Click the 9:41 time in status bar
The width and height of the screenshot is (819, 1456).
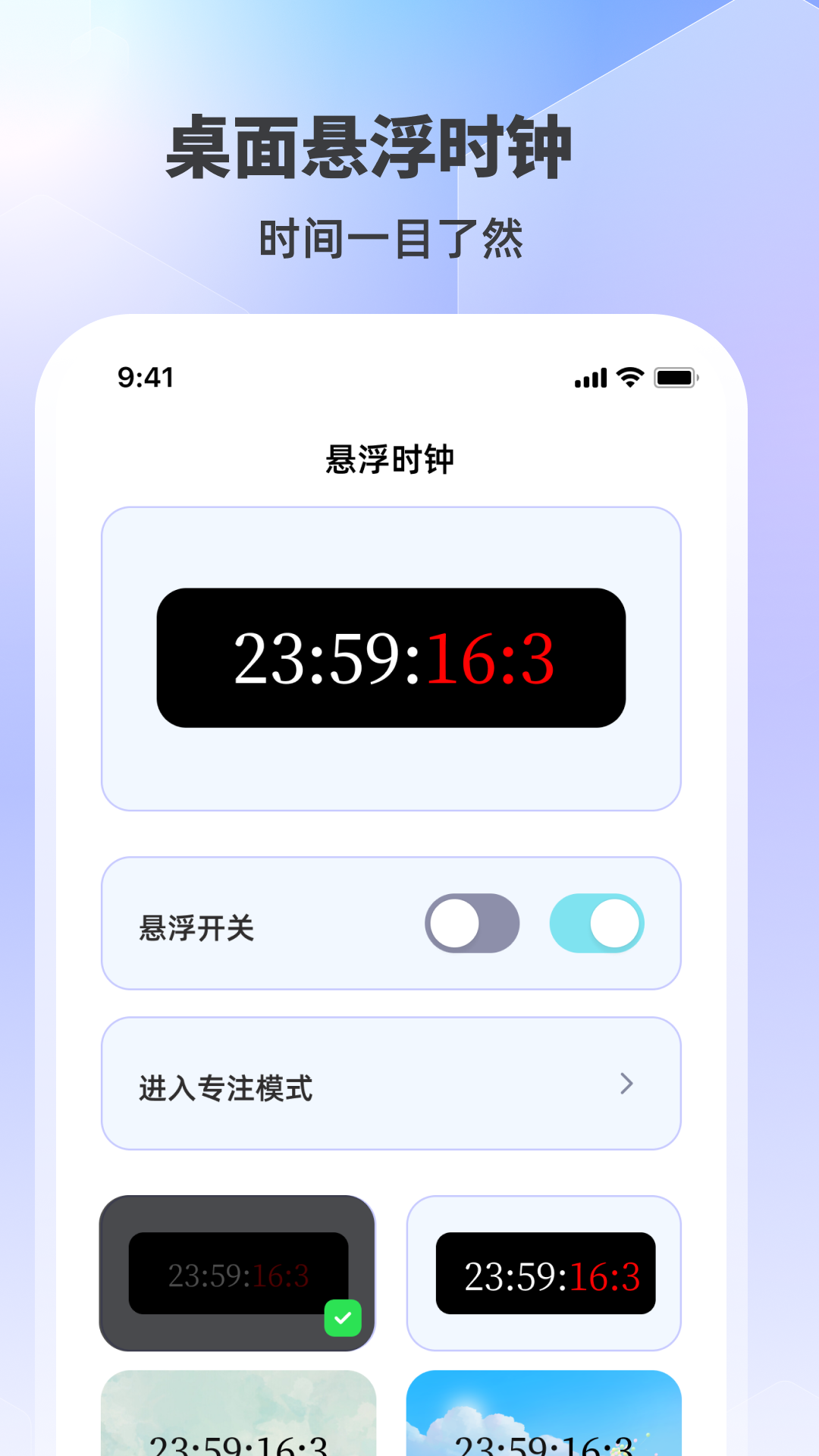(x=146, y=377)
